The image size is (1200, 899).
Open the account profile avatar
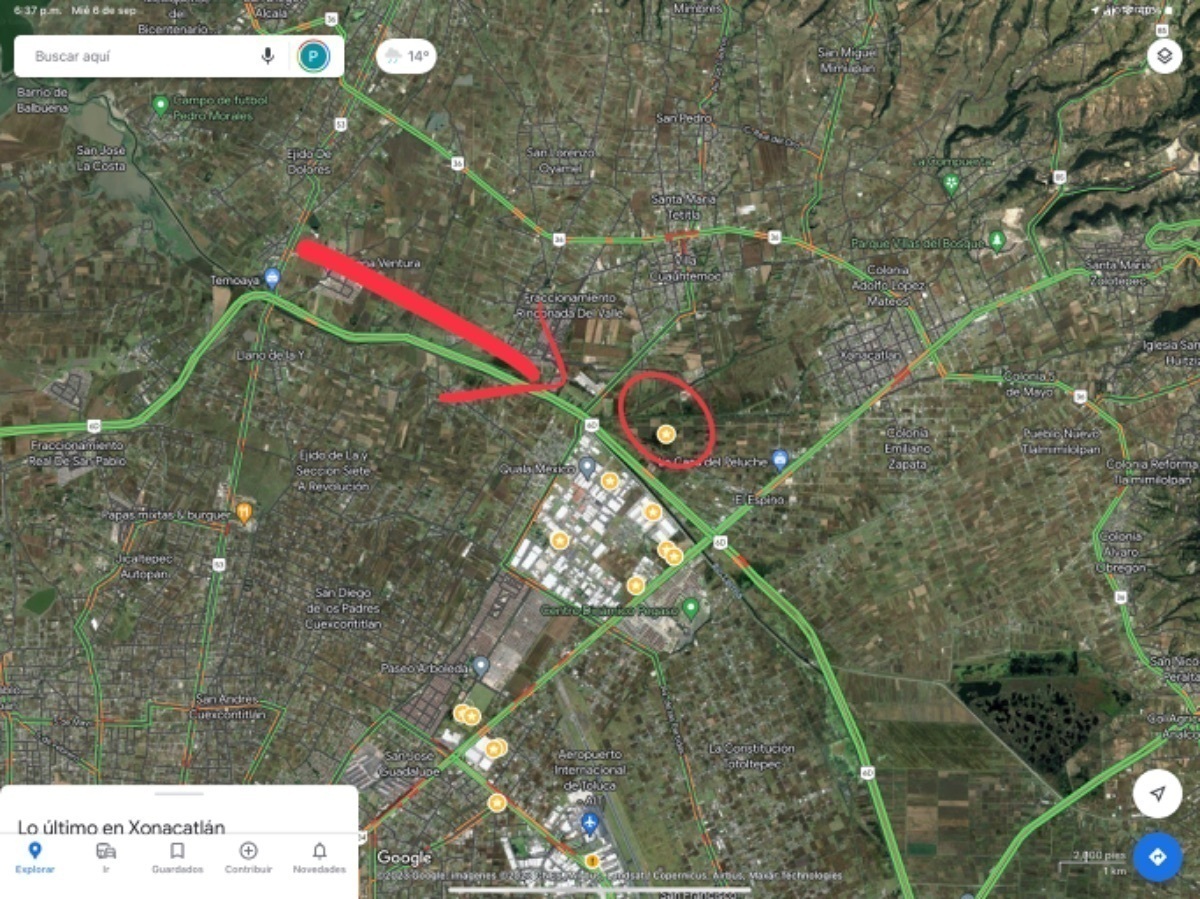click(x=313, y=56)
